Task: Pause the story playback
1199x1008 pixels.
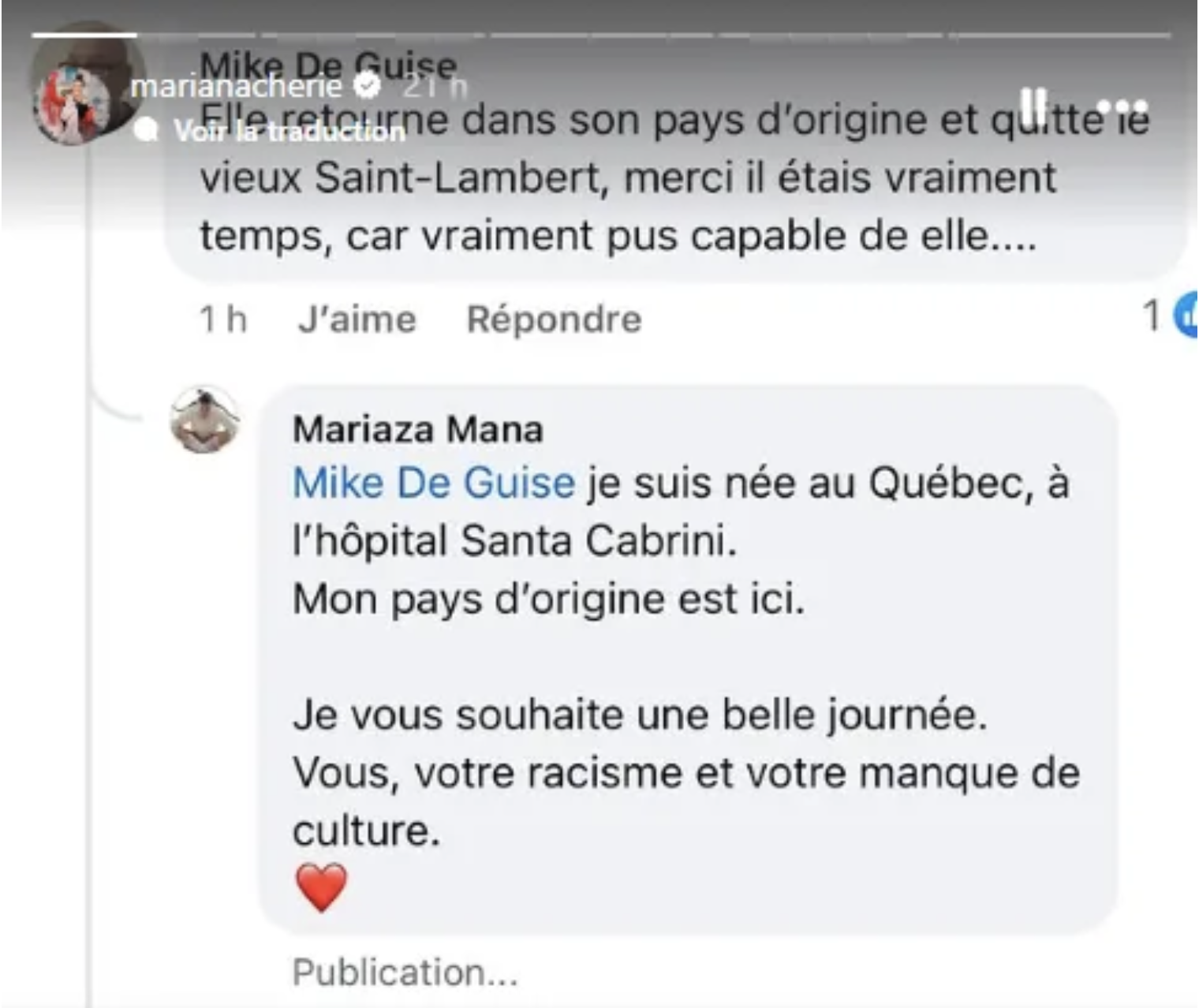Action: [1033, 104]
